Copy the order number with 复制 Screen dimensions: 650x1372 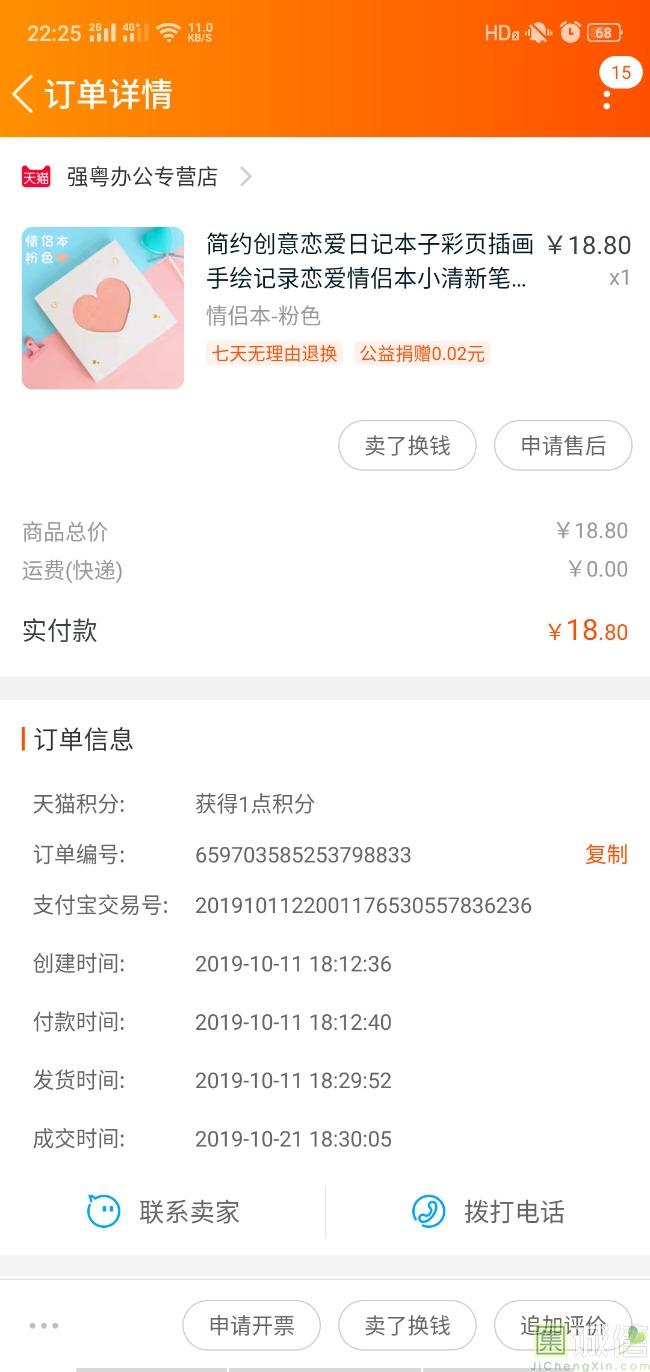click(x=606, y=854)
